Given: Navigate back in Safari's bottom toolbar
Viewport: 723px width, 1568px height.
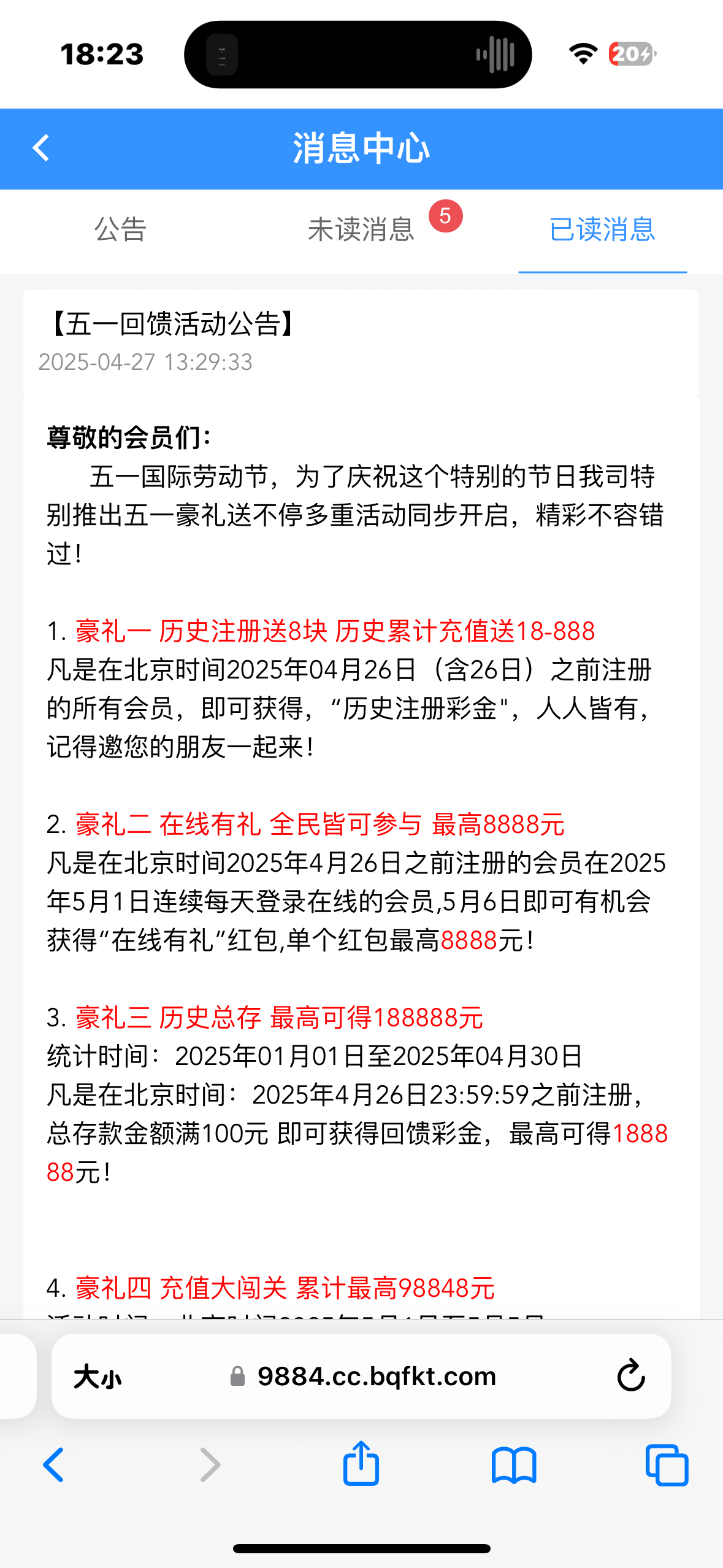Looking at the screenshot, I should 53,1465.
